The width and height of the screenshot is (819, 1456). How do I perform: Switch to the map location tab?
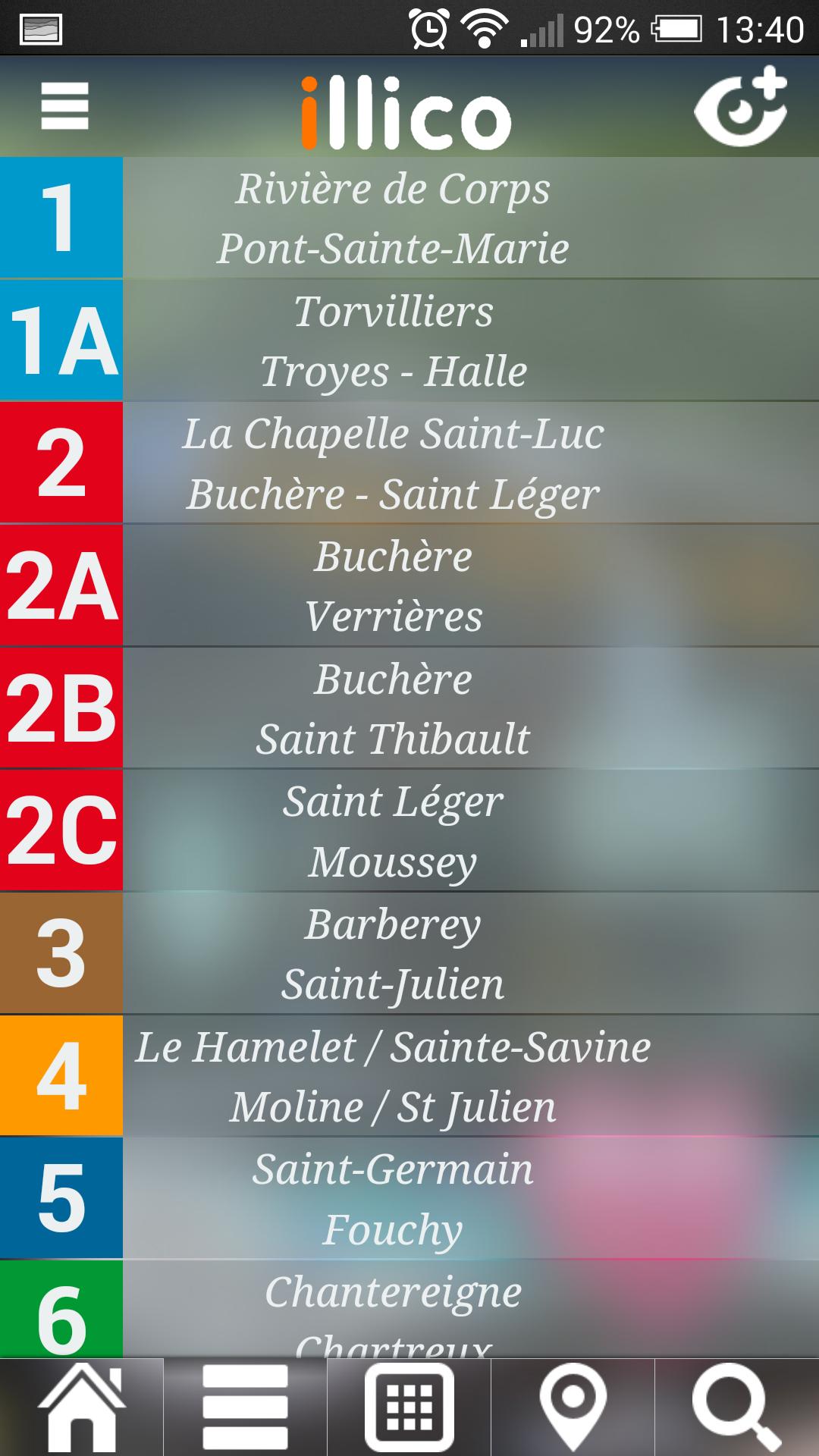(x=573, y=1407)
